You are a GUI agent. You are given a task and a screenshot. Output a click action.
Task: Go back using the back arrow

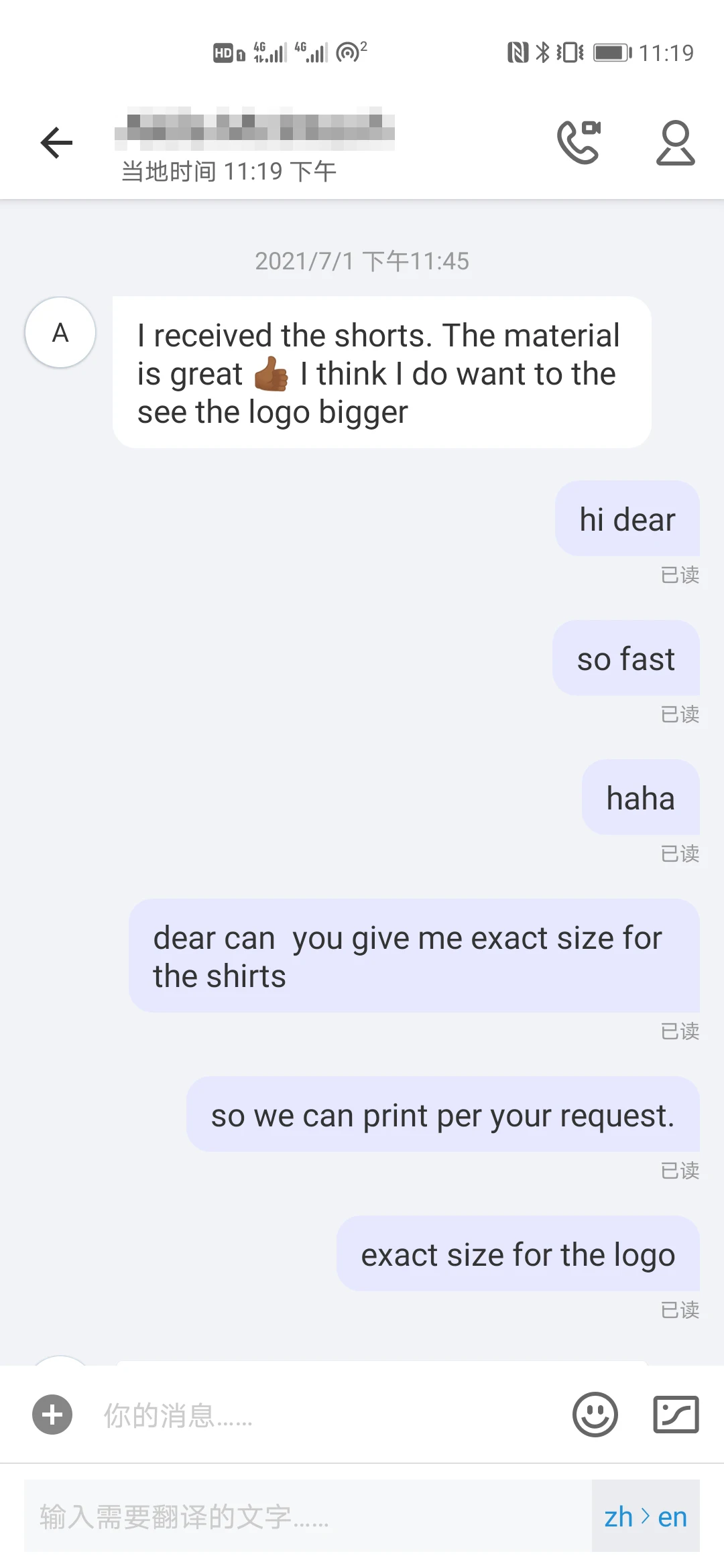(x=56, y=143)
